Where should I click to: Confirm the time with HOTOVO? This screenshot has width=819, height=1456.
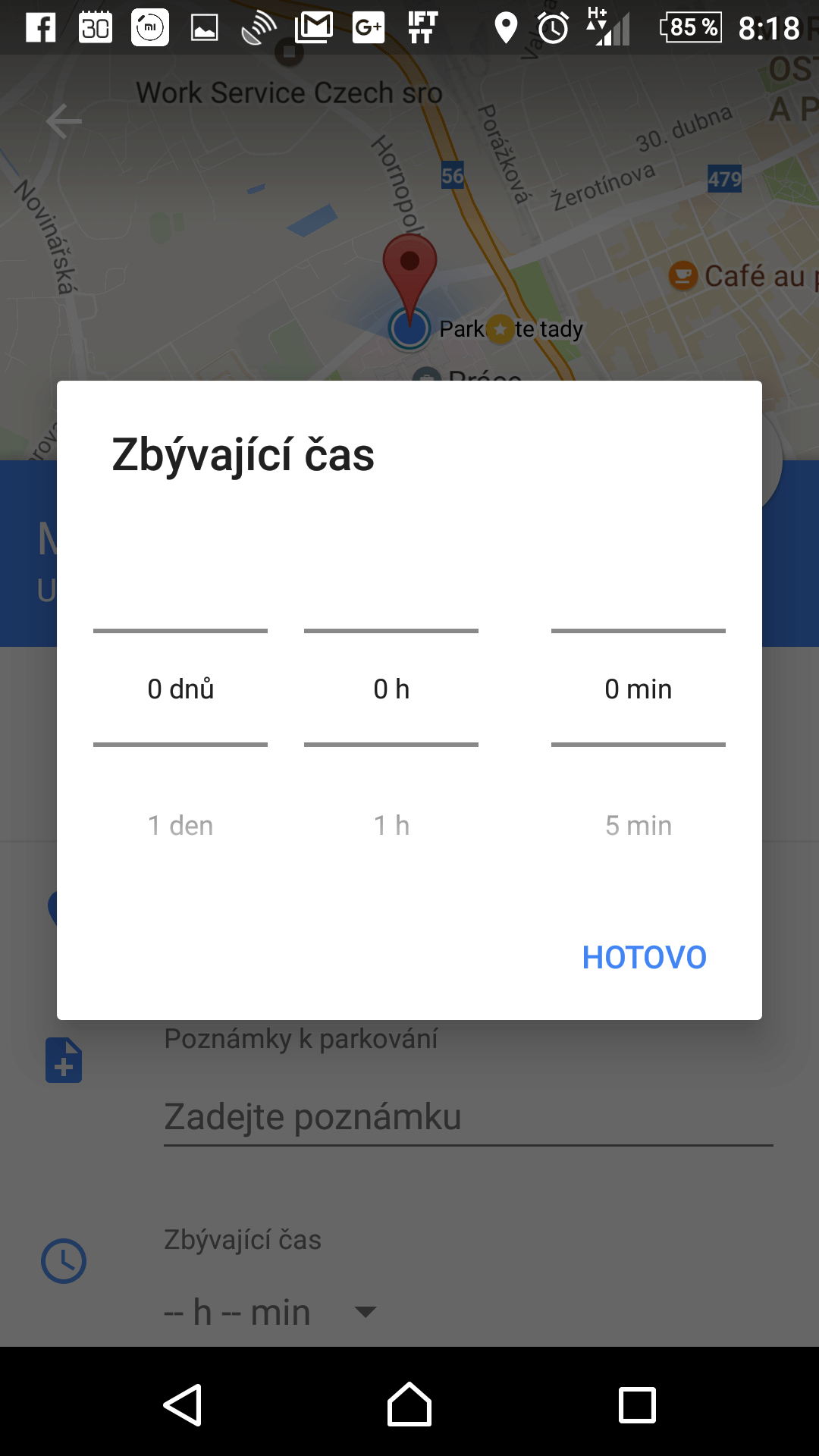pyautogui.click(x=644, y=957)
